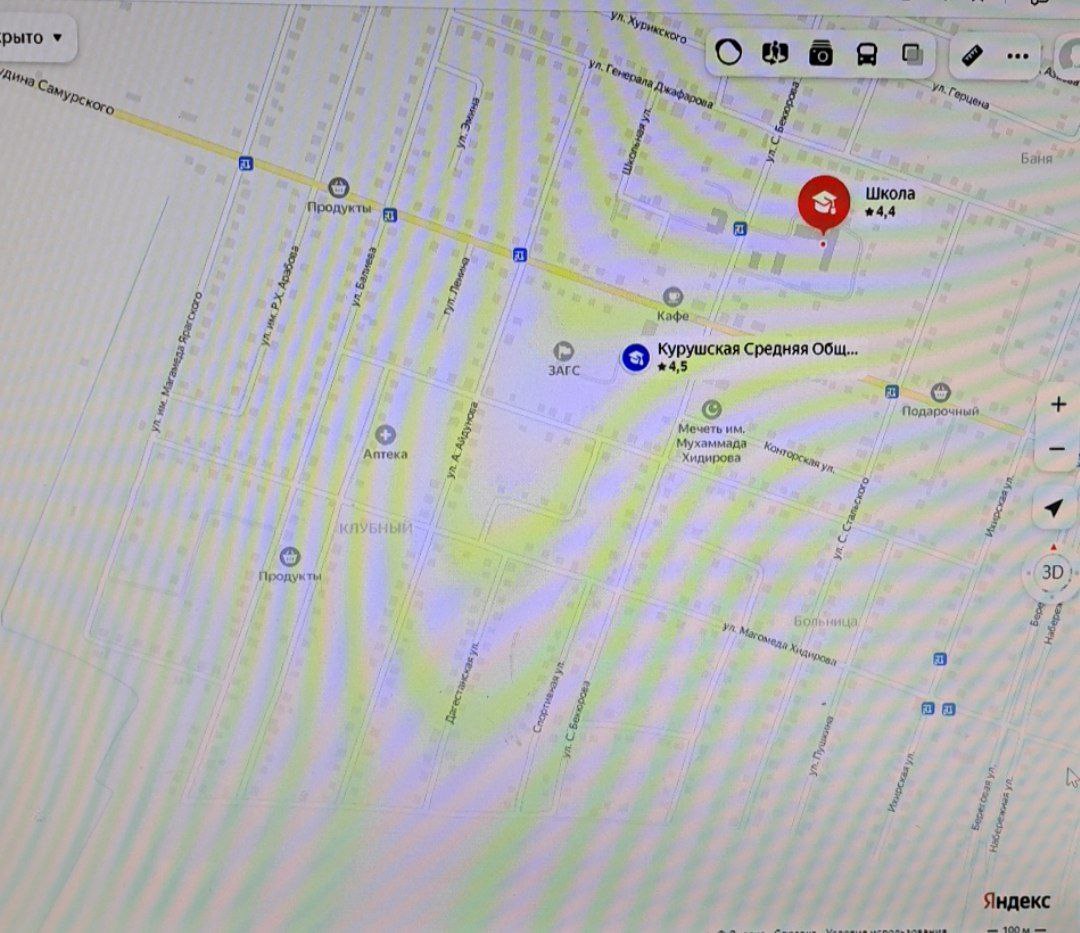Open the Мечеть им. Мухаммада Хидирова marker
The image size is (1080, 933).
pos(711,409)
